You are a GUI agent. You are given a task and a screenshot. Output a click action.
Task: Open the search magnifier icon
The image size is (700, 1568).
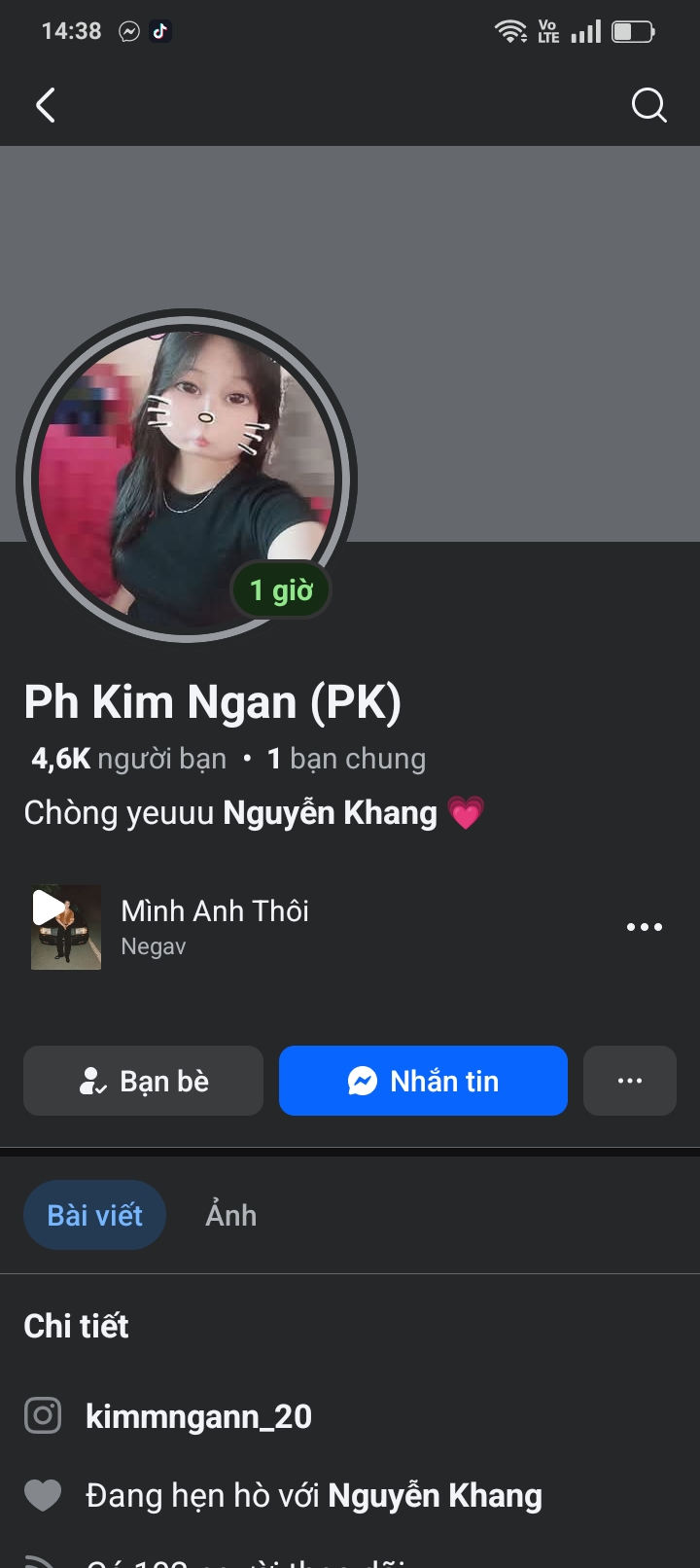point(648,105)
